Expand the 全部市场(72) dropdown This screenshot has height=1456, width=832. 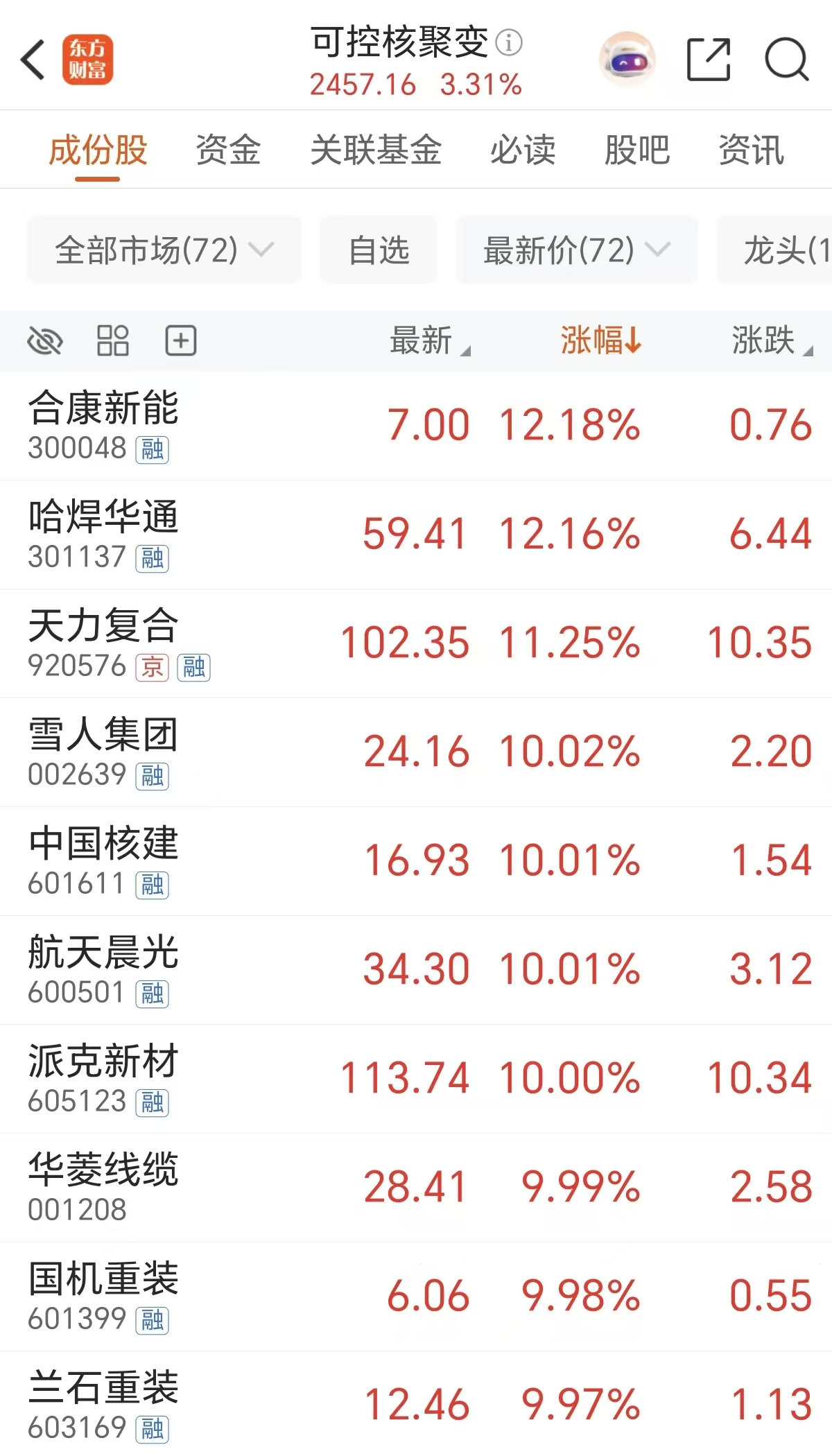(x=164, y=250)
